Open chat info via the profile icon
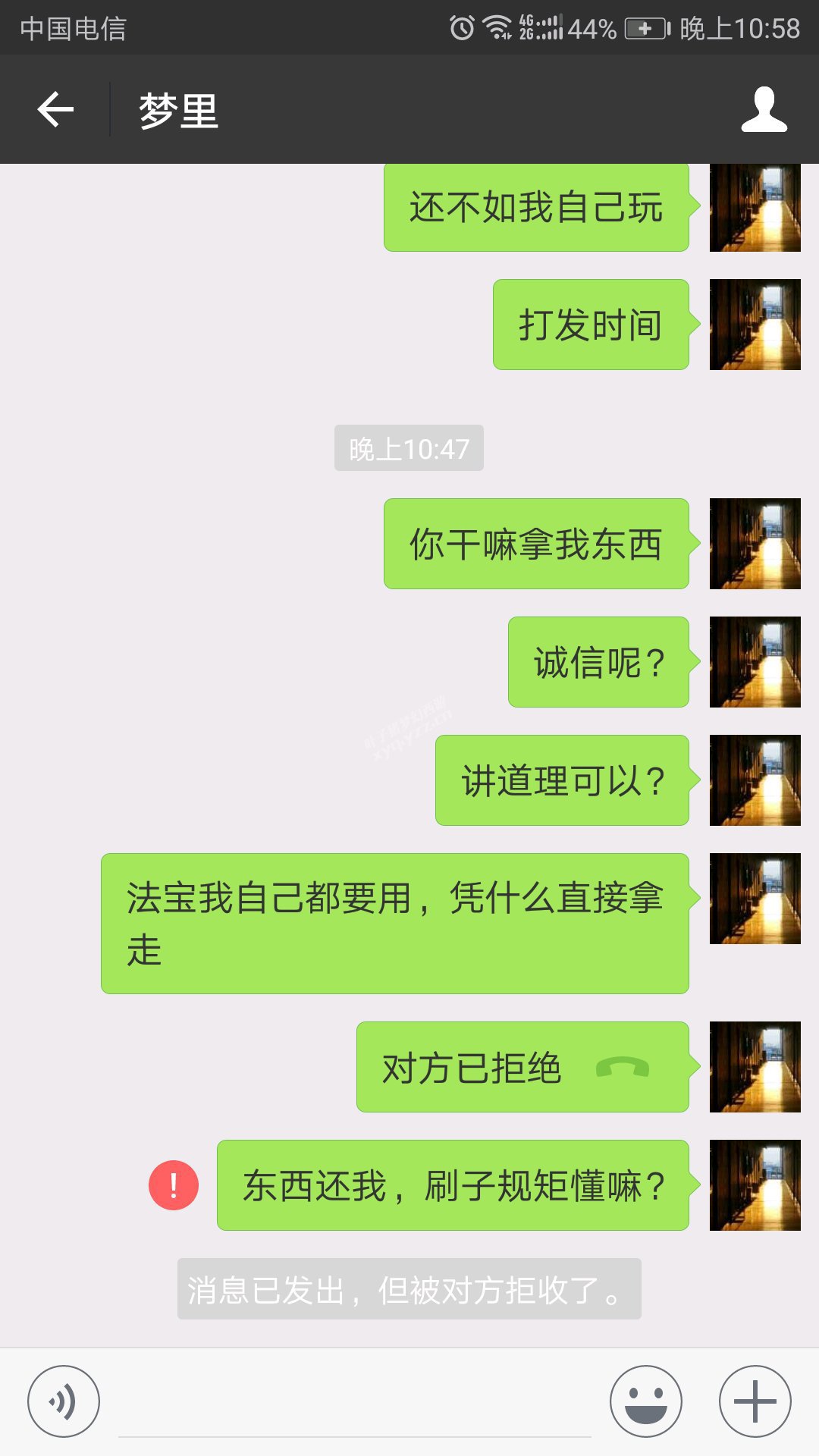Image resolution: width=819 pixels, height=1456 pixels. click(x=764, y=109)
